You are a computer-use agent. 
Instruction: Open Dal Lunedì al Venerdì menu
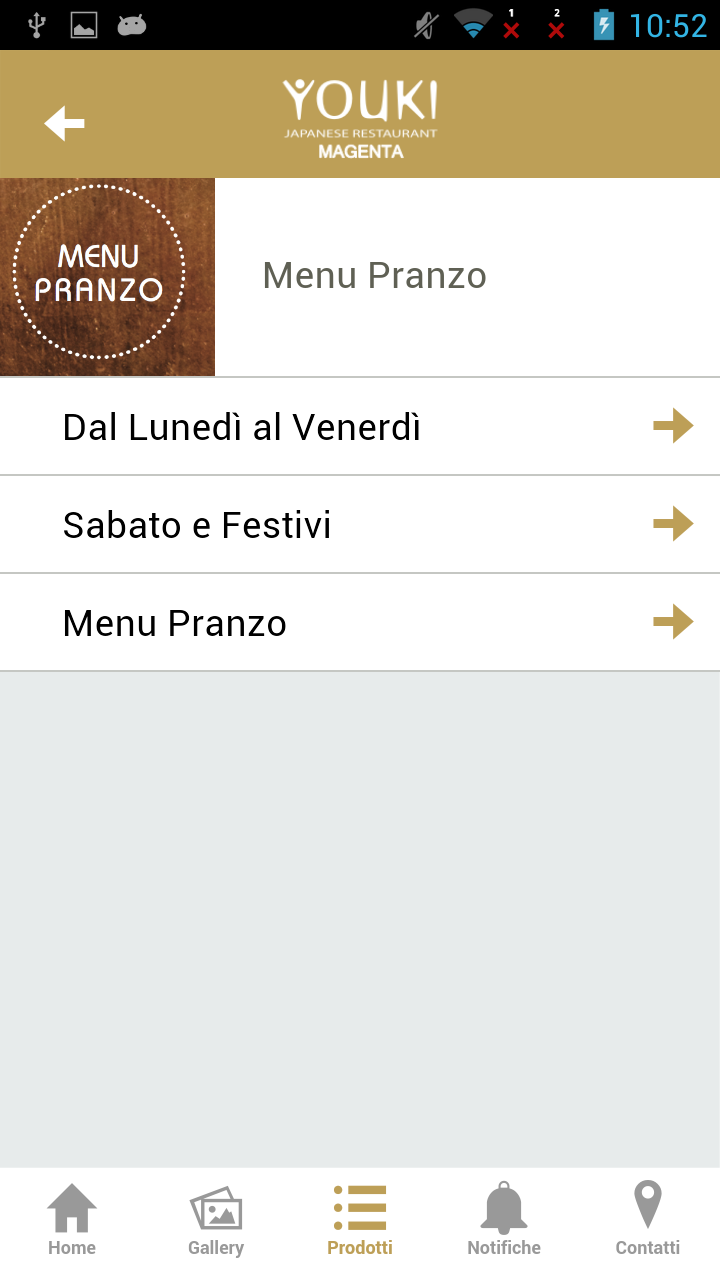[360, 427]
